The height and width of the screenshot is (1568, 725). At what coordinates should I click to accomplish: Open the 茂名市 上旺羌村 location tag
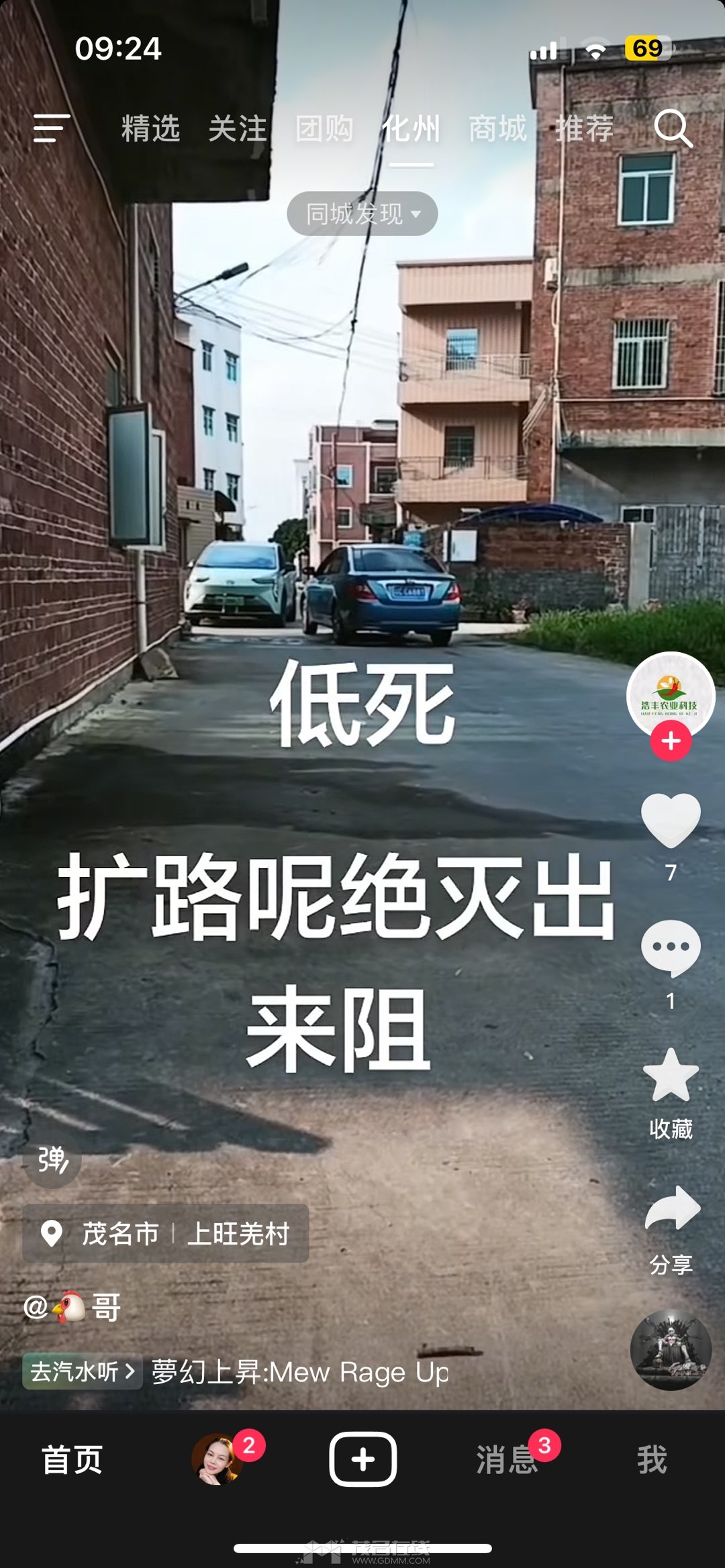click(x=165, y=1233)
